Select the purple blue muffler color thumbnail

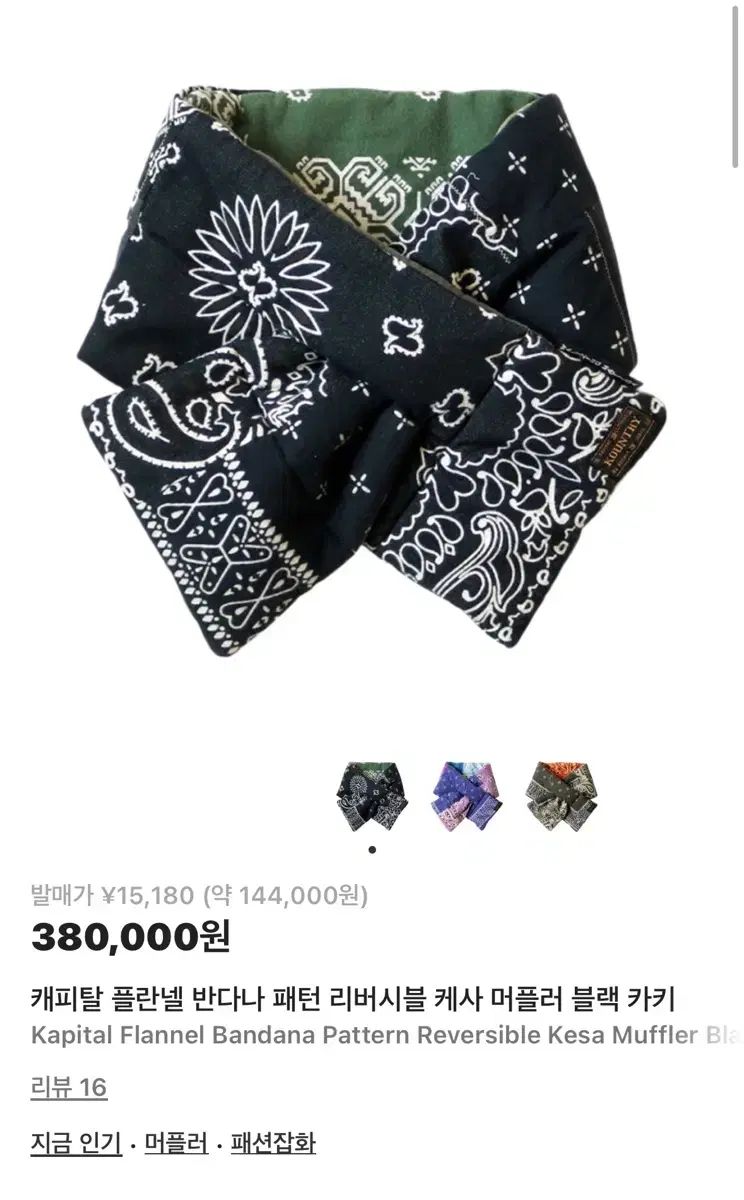pos(464,790)
